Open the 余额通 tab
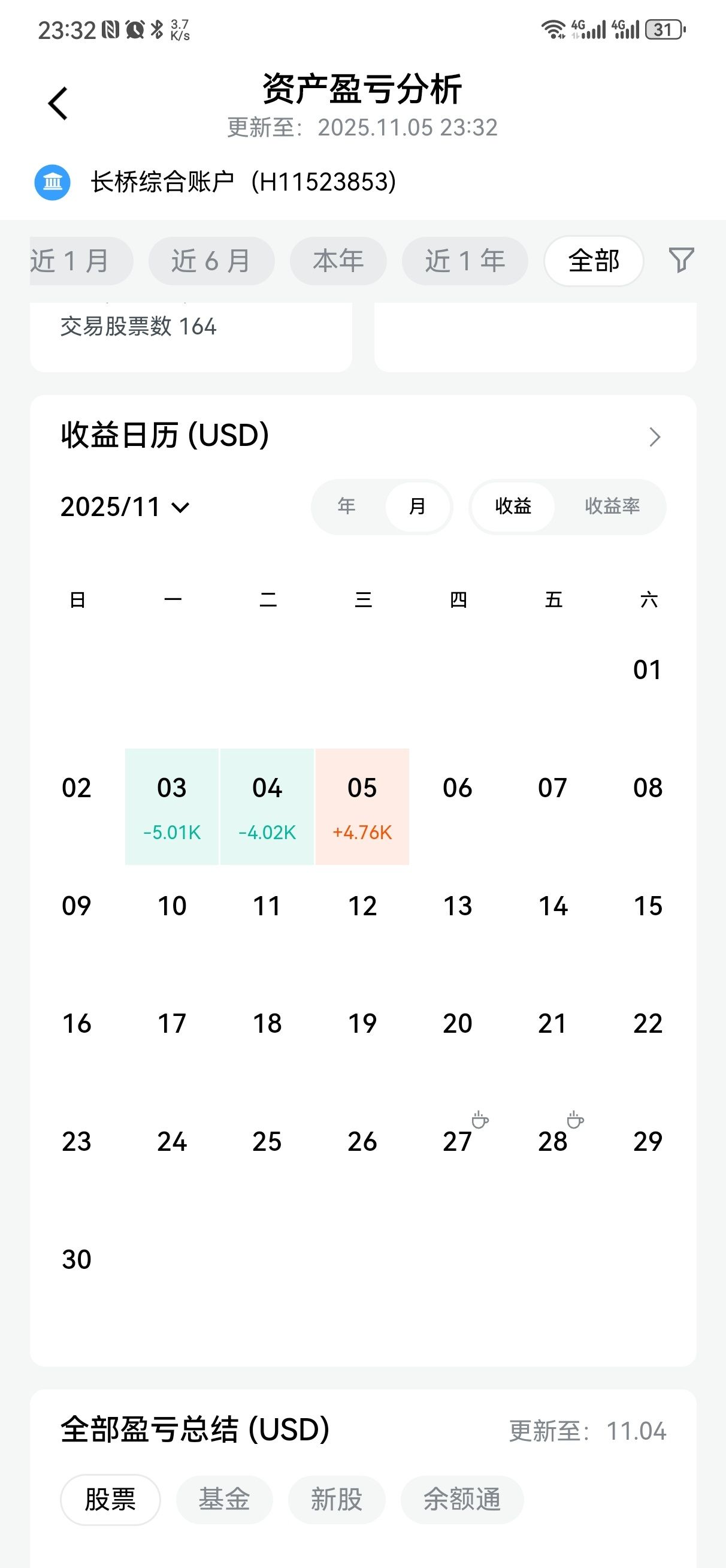Screen dimensions: 726x1568 pos(461,1499)
